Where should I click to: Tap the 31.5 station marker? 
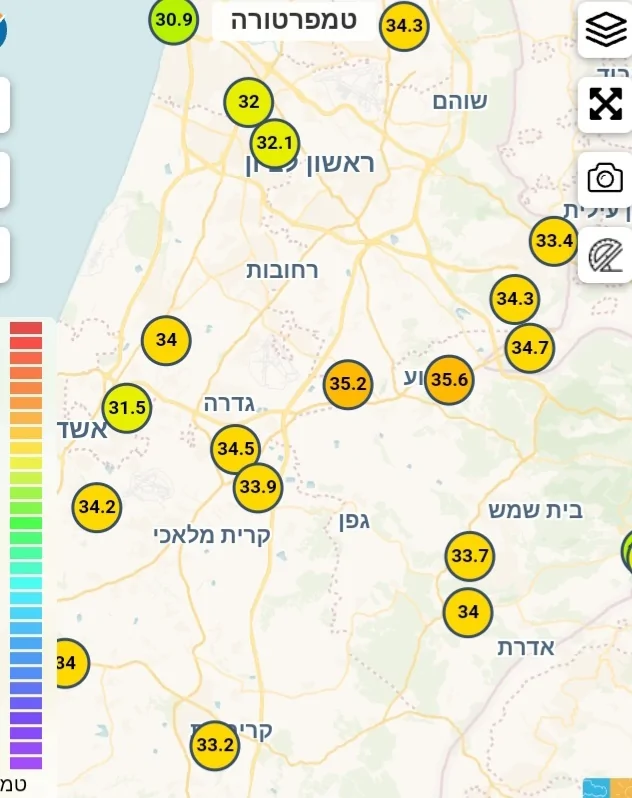click(127, 408)
